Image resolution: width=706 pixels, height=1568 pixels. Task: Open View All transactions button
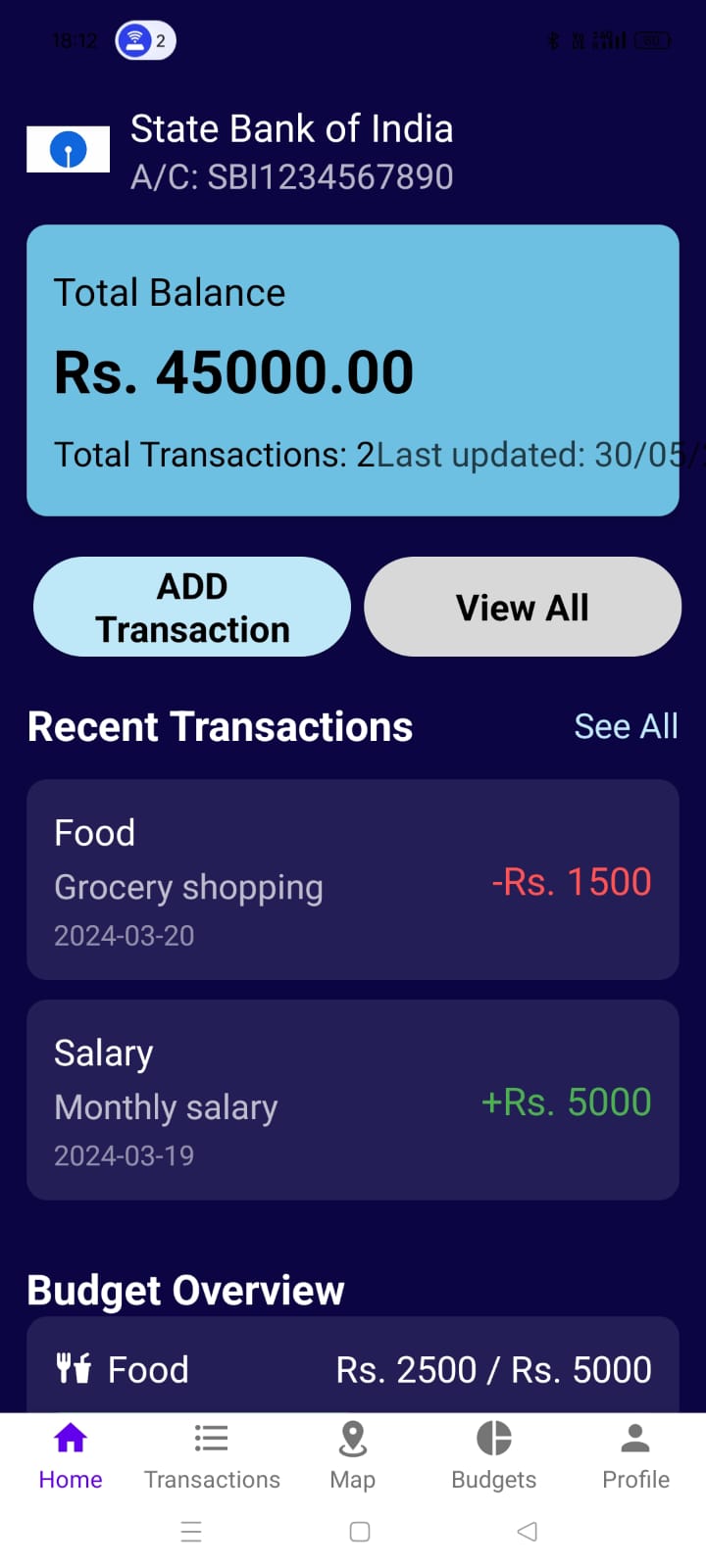click(523, 607)
